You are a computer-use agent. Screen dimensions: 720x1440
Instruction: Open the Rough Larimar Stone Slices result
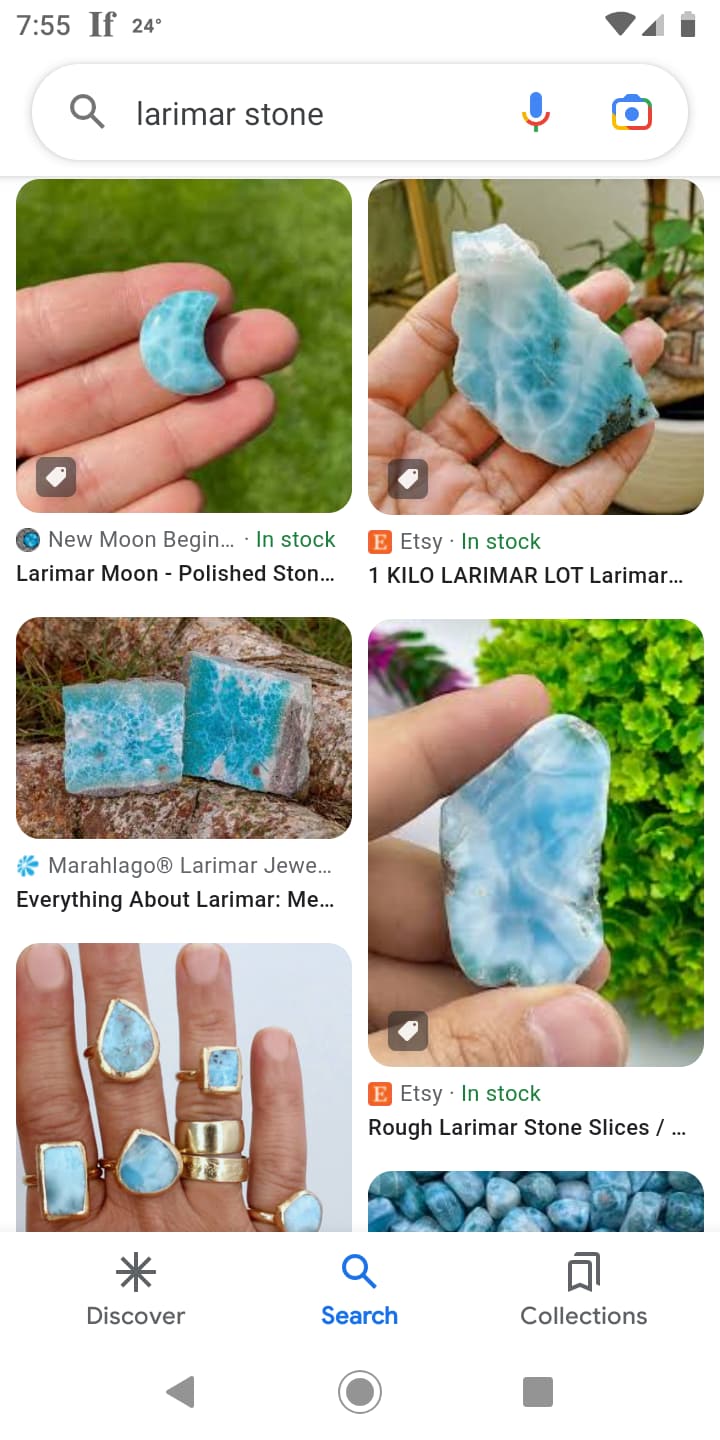(x=536, y=842)
